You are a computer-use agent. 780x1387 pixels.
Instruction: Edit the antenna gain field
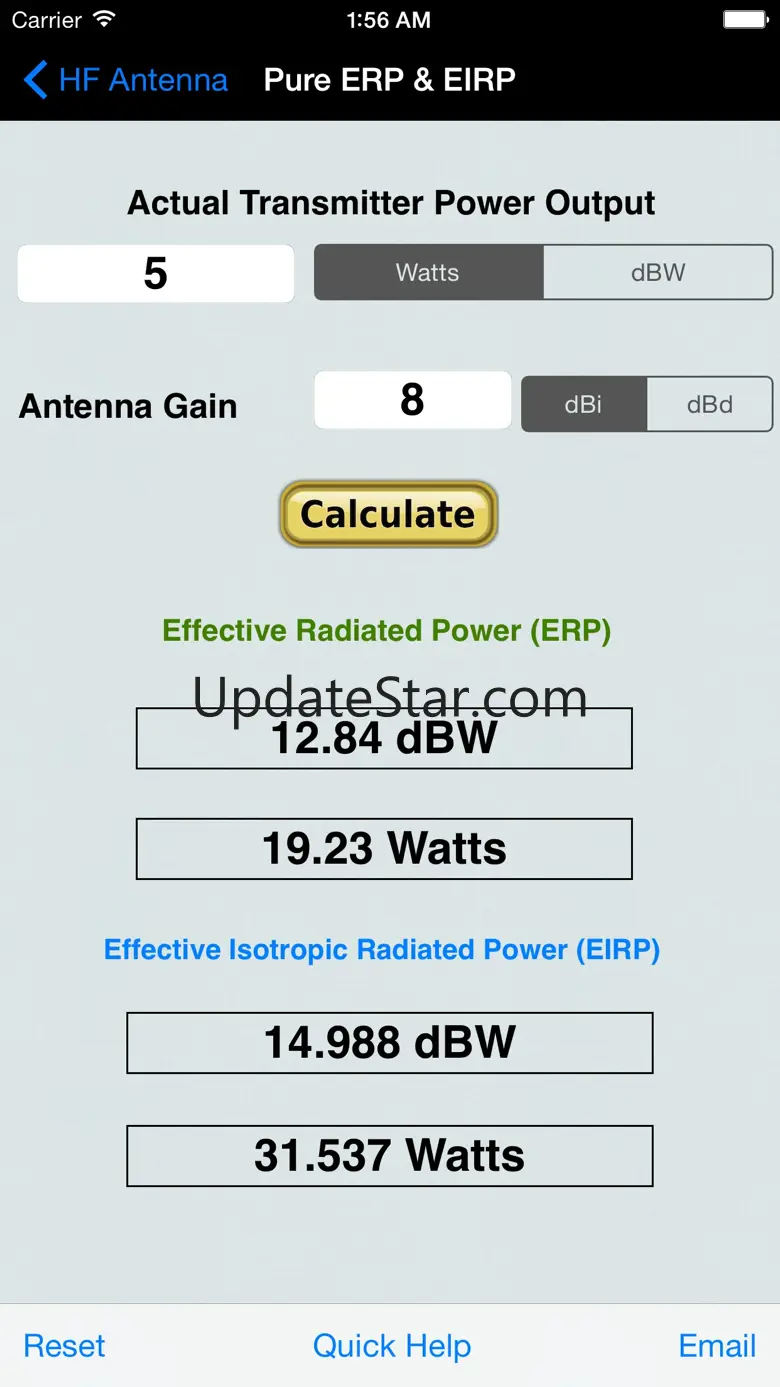click(412, 400)
